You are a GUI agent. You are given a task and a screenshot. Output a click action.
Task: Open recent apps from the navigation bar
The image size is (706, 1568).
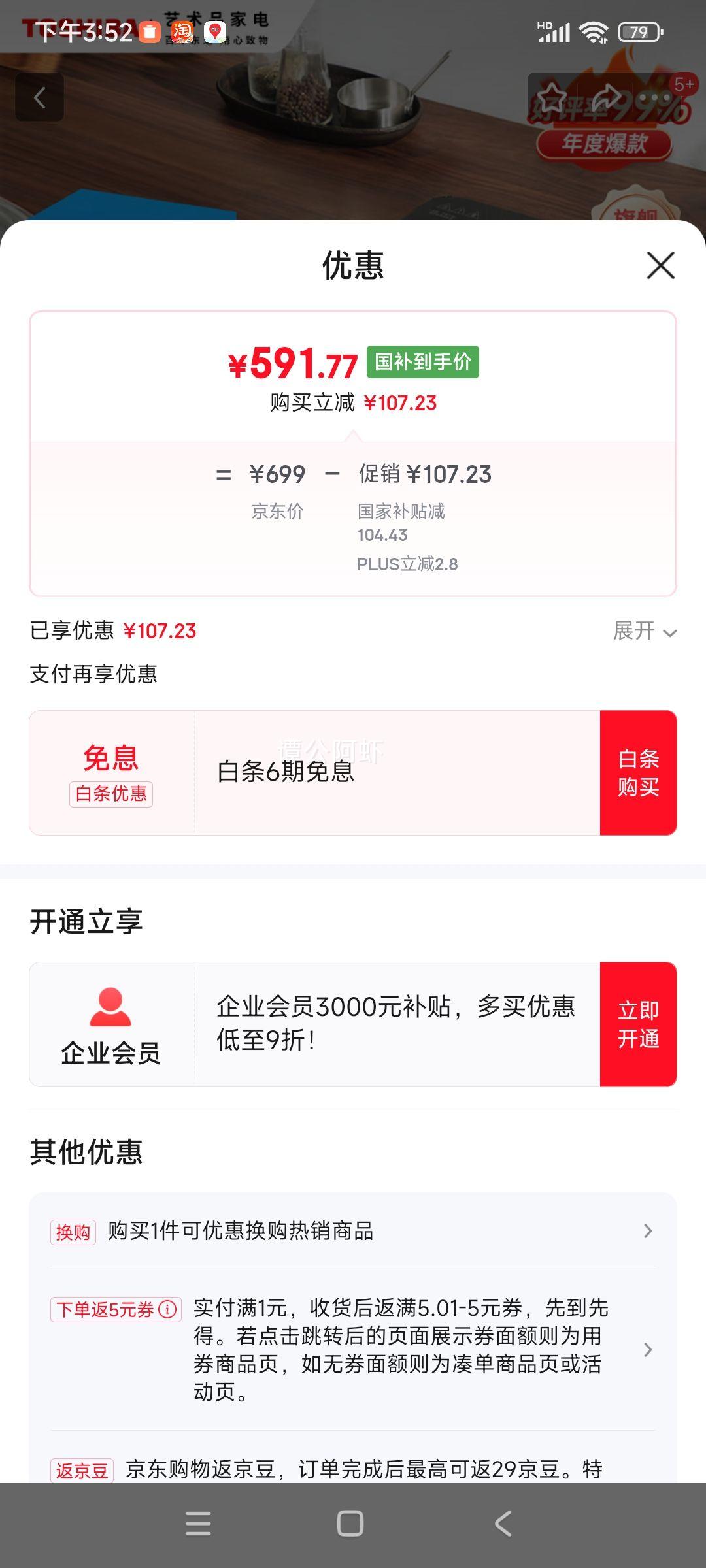tap(198, 1524)
